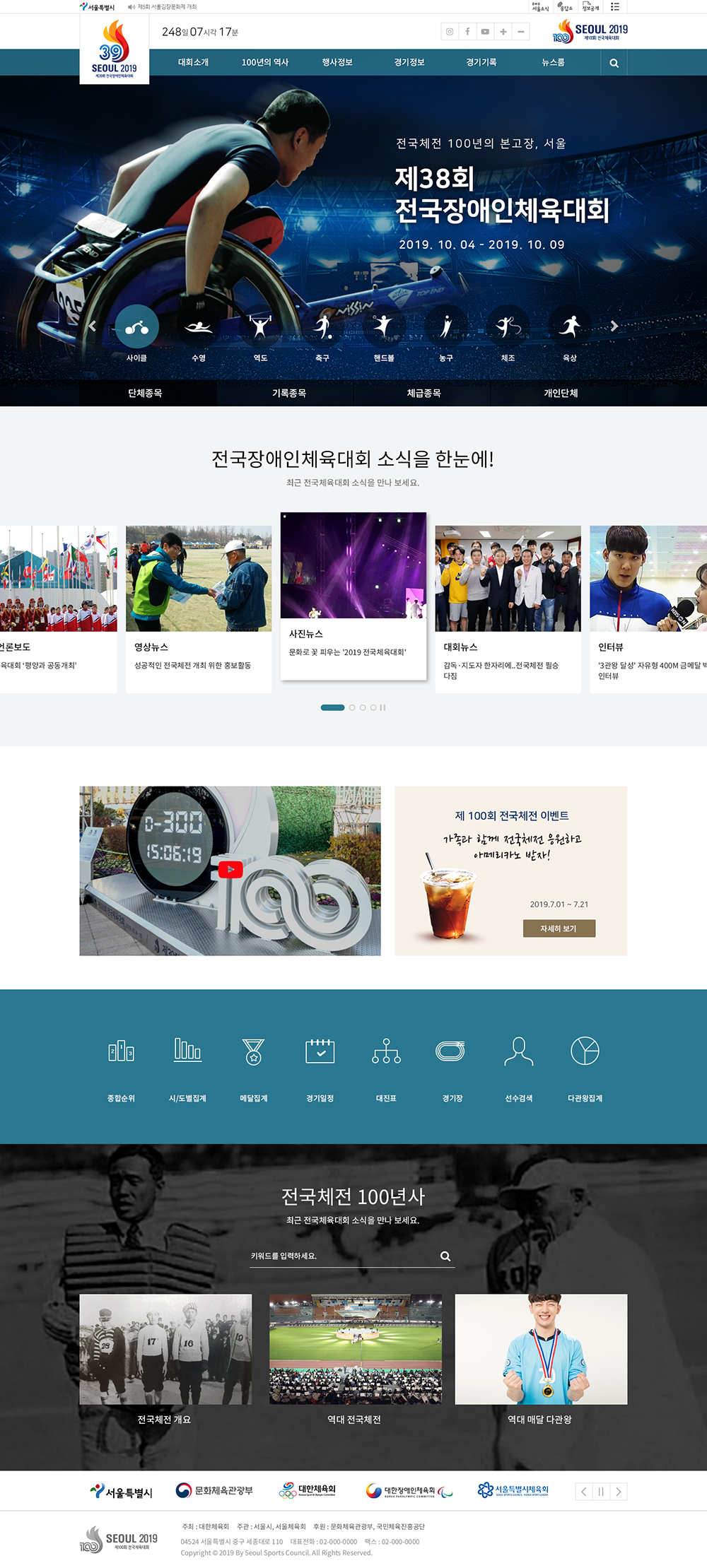Play the D-300 countdown video
Screen dimensions: 707x1568
[x=230, y=870]
